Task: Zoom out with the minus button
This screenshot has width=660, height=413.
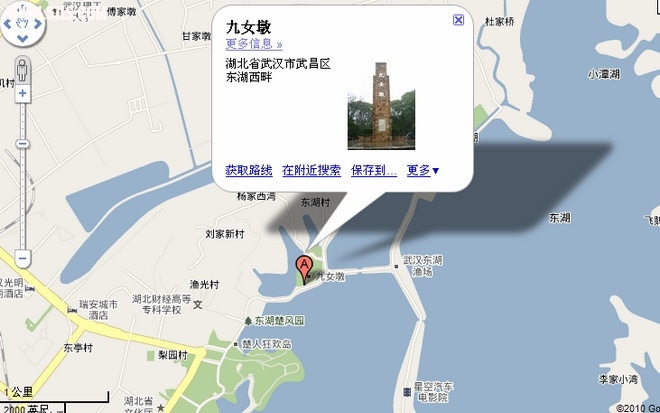Action: tap(22, 255)
